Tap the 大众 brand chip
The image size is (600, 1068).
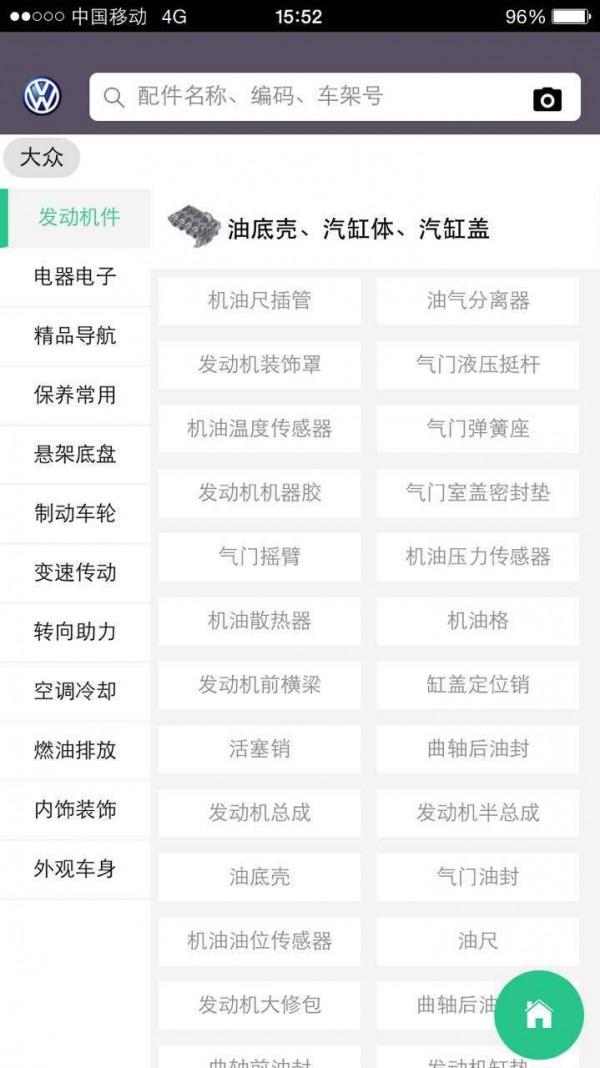pyautogui.click(x=42, y=158)
